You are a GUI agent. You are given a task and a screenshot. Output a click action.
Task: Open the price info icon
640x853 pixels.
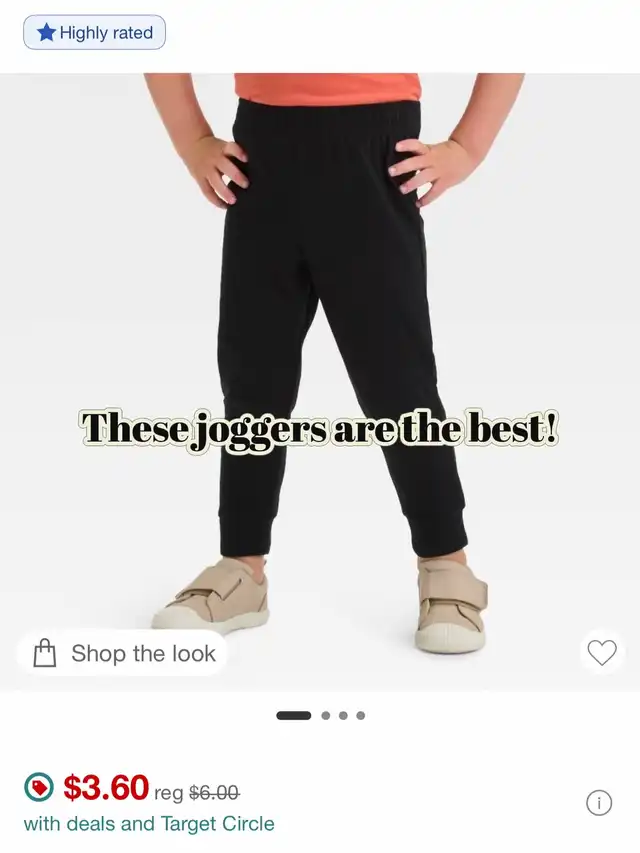[x=599, y=803]
